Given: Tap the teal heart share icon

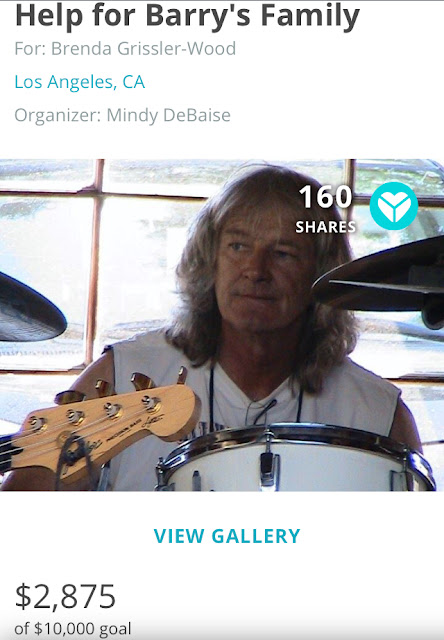Looking at the screenshot, I should click(394, 206).
